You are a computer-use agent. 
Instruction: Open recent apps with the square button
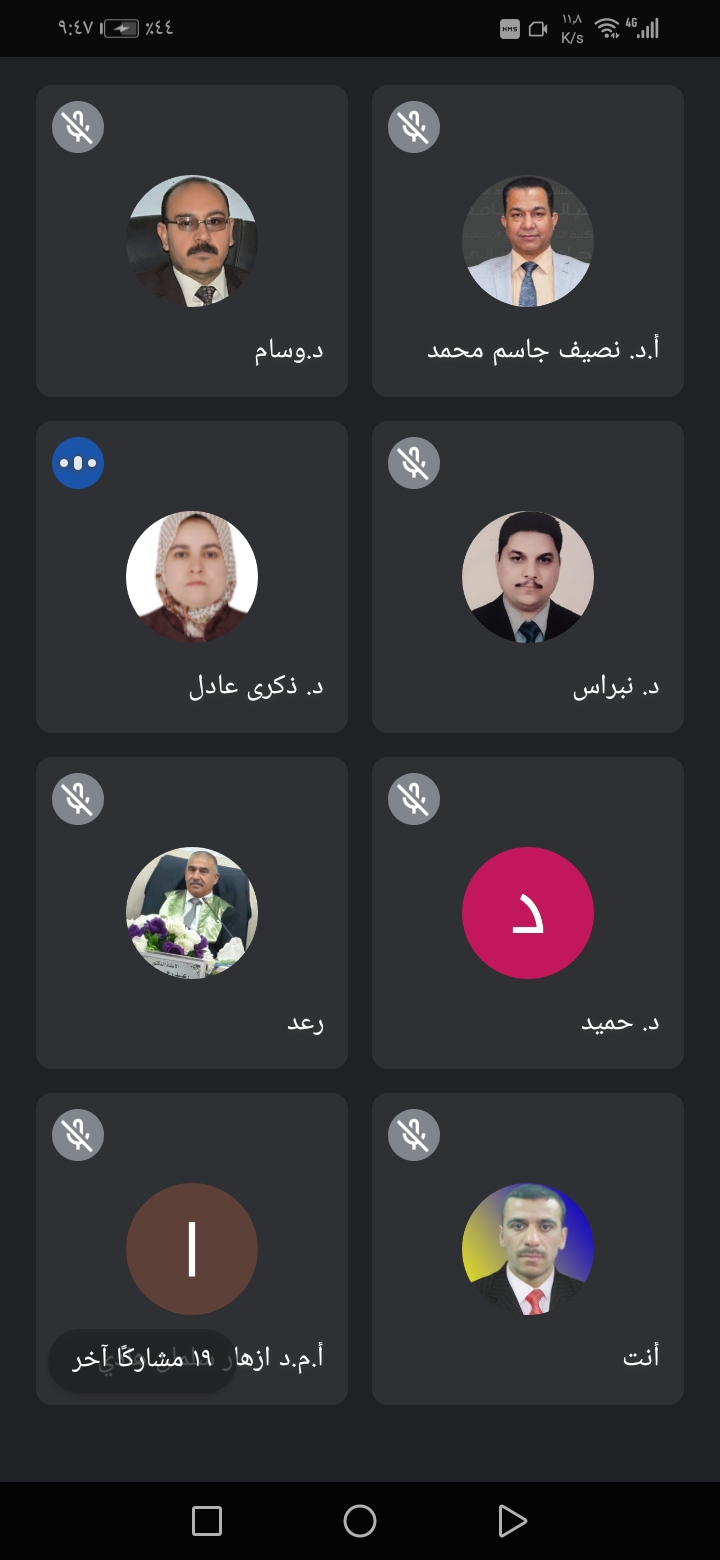tap(207, 1521)
